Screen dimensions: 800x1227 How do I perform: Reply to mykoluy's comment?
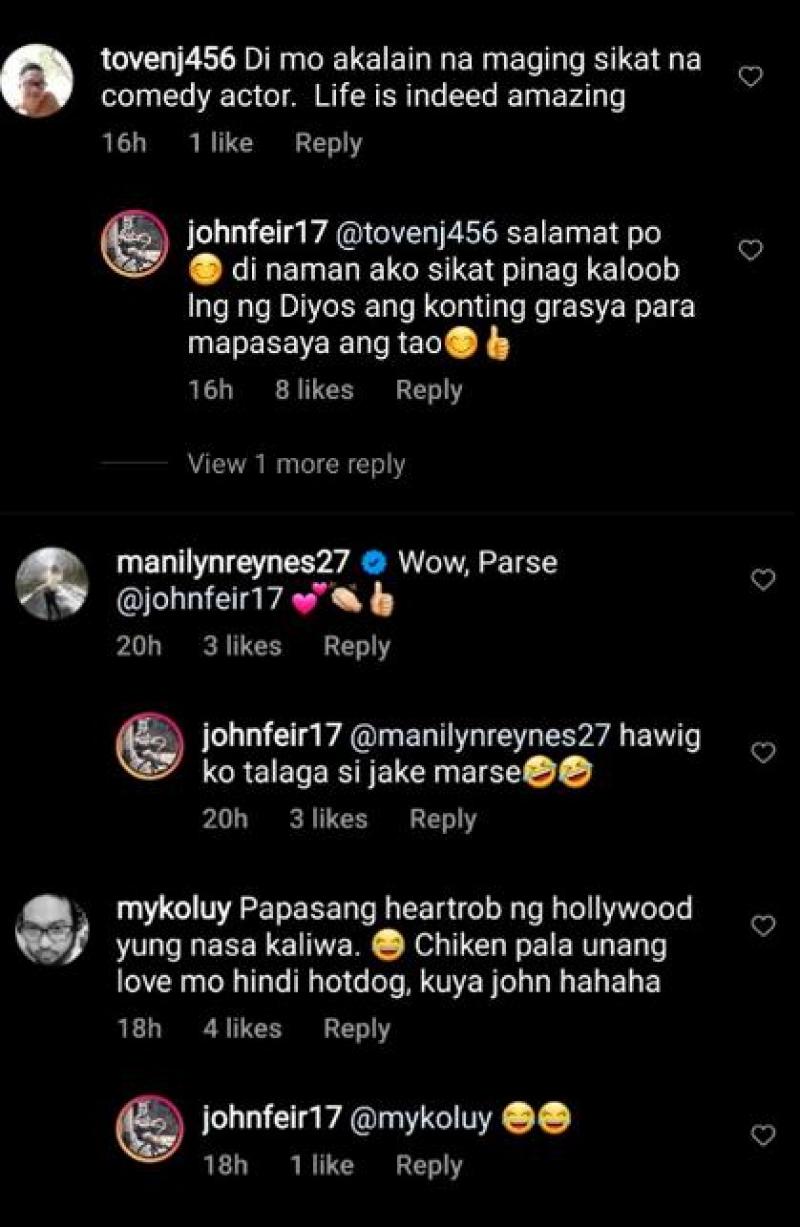[x=356, y=1028]
